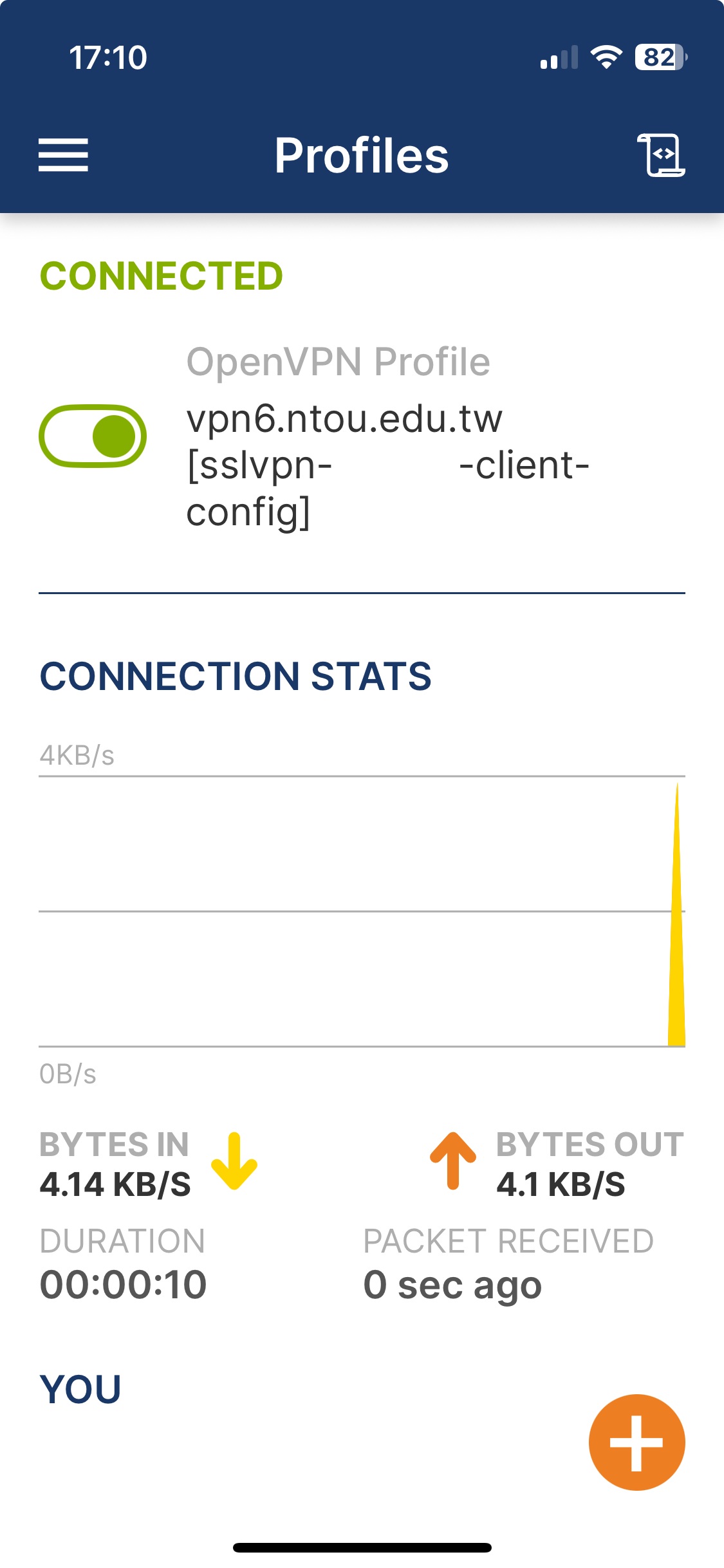724x1568 pixels.
Task: Open the import profile icon
Action: pos(661,155)
